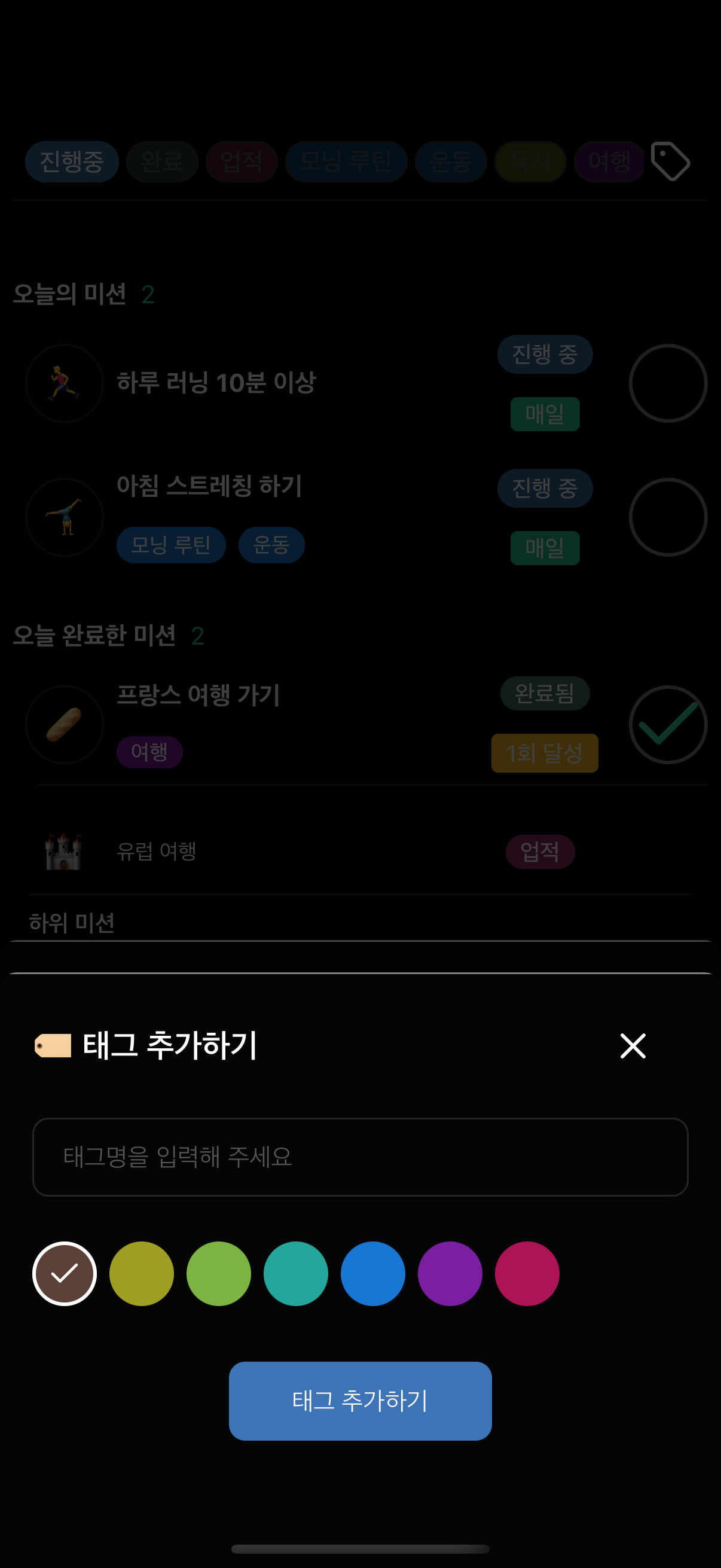
Task: Click the cartwheel icon on 아침 스트레칭 하기
Action: point(64,517)
